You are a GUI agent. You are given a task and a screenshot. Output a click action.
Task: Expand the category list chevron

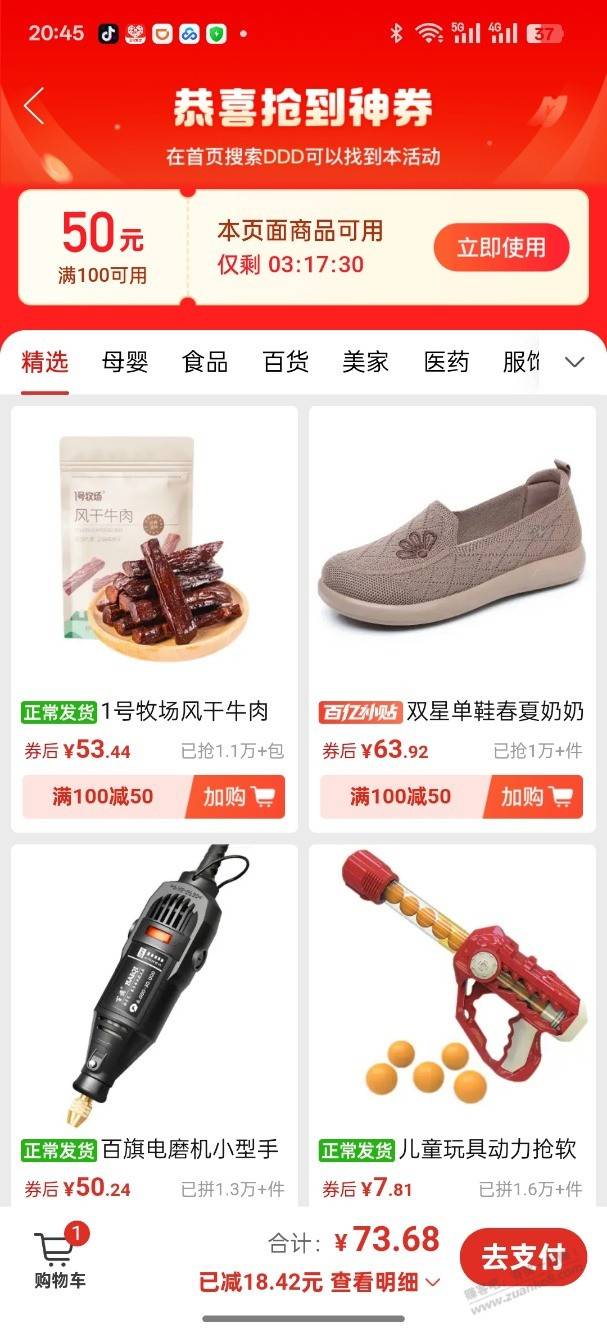575,362
